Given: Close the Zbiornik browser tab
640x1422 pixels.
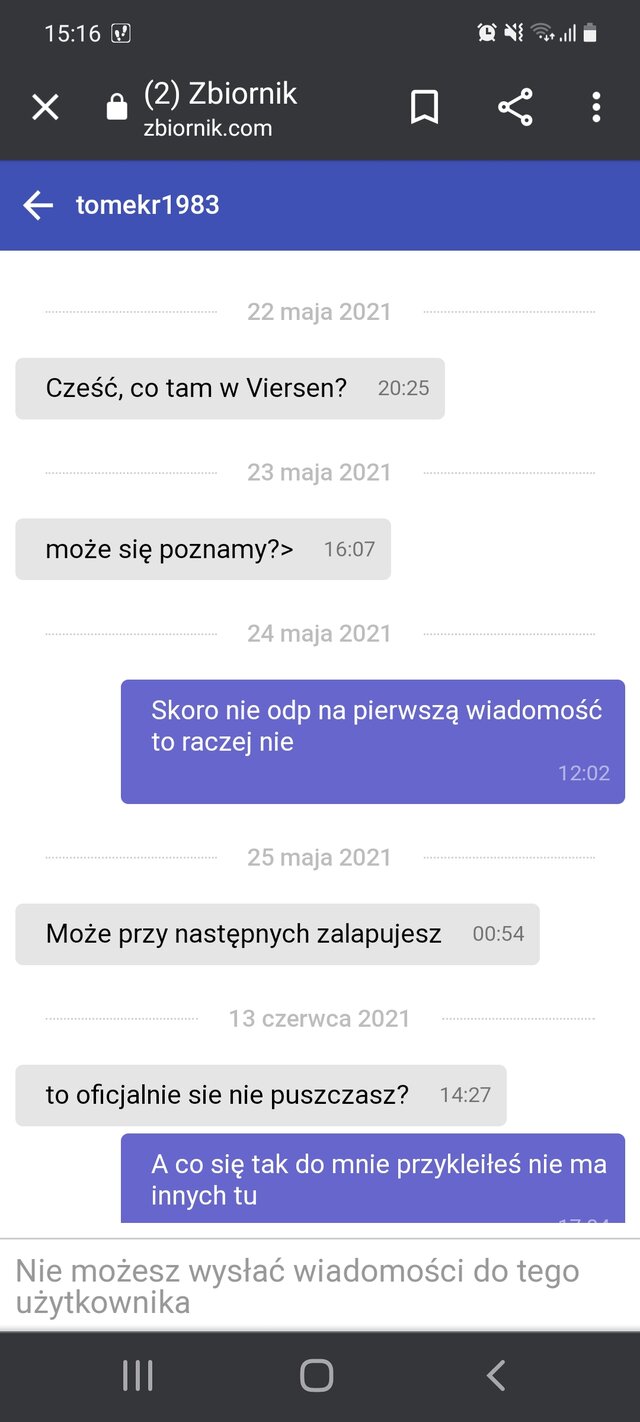Looking at the screenshot, I should [45, 107].
